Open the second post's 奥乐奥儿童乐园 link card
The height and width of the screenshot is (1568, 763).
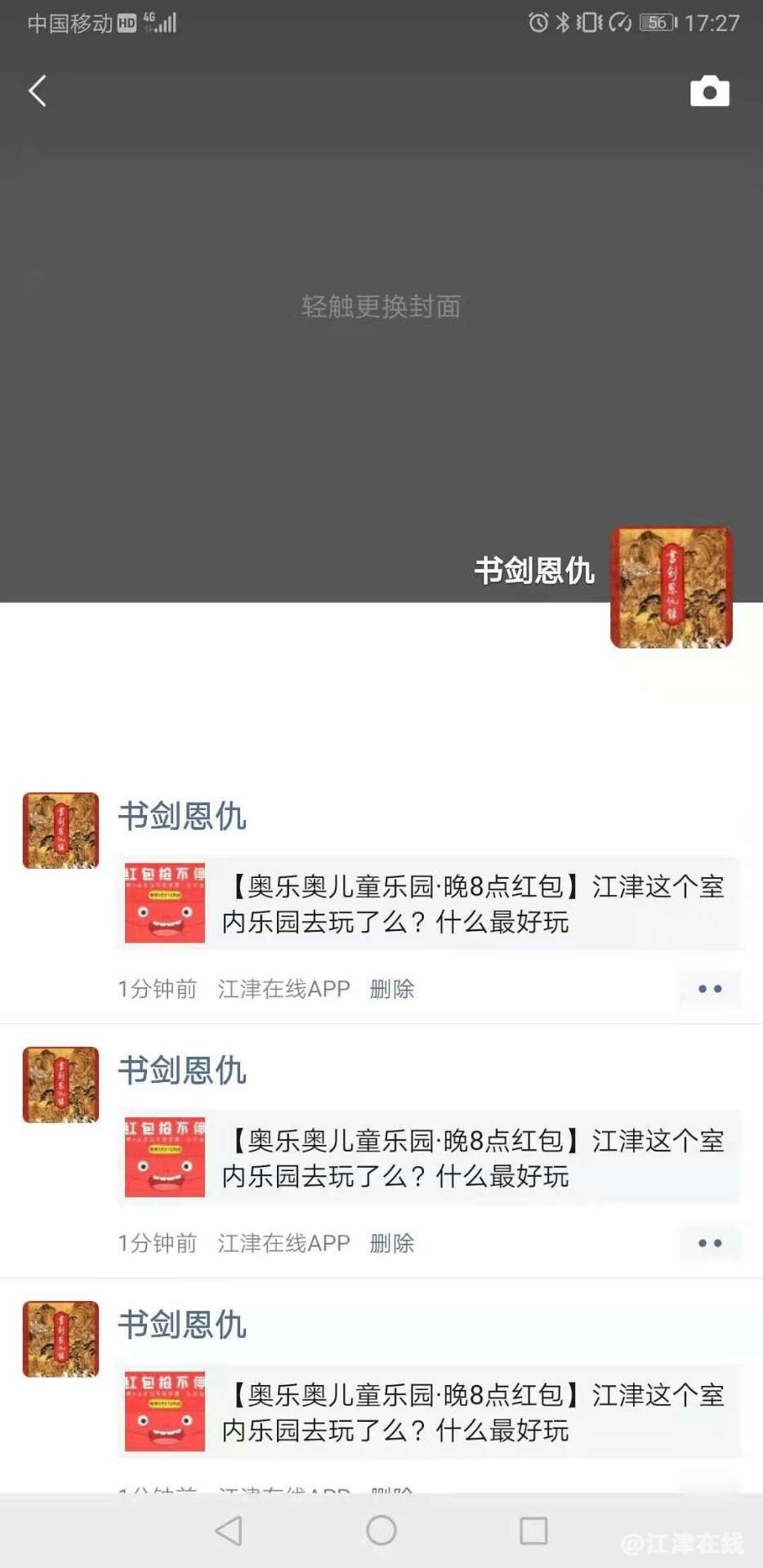point(430,1157)
